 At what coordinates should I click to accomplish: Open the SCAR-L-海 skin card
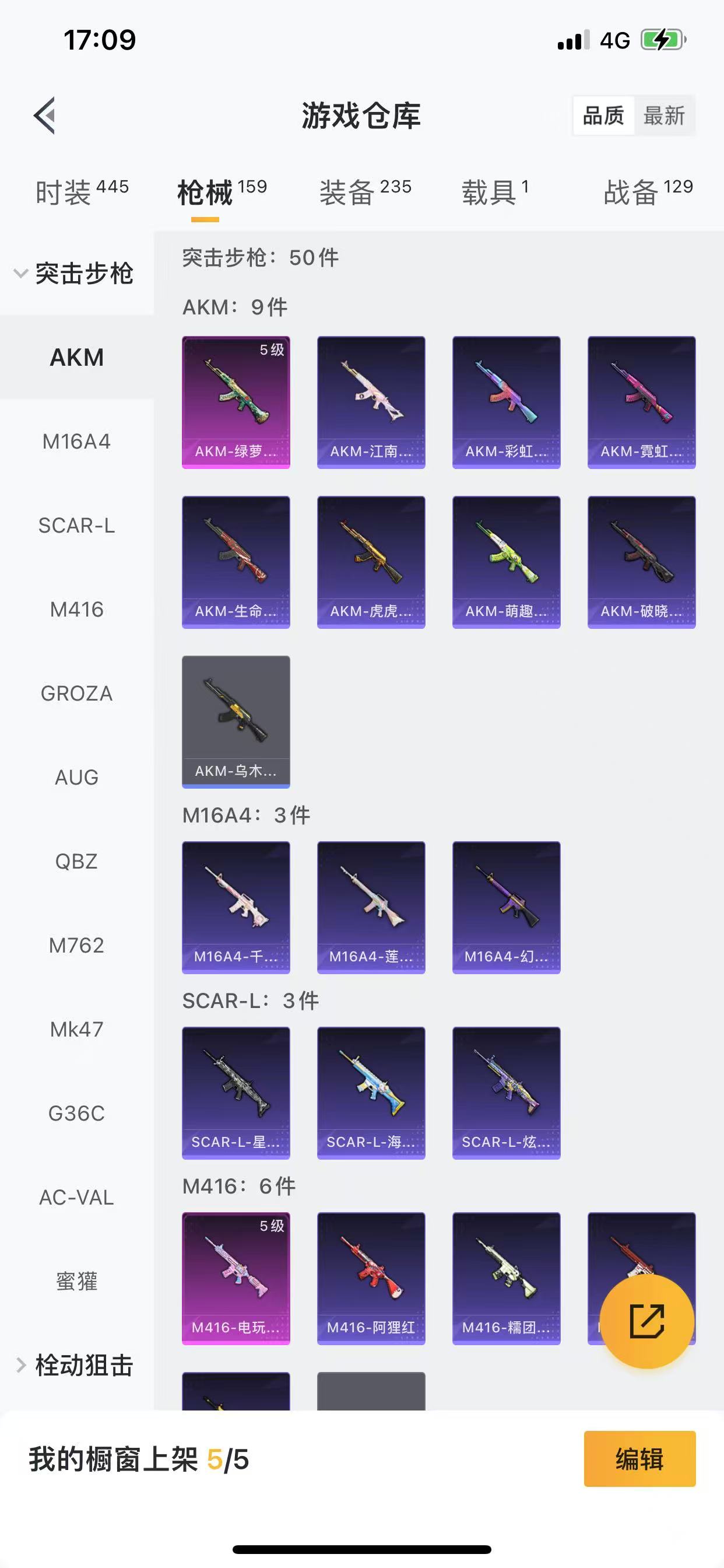tap(371, 1093)
